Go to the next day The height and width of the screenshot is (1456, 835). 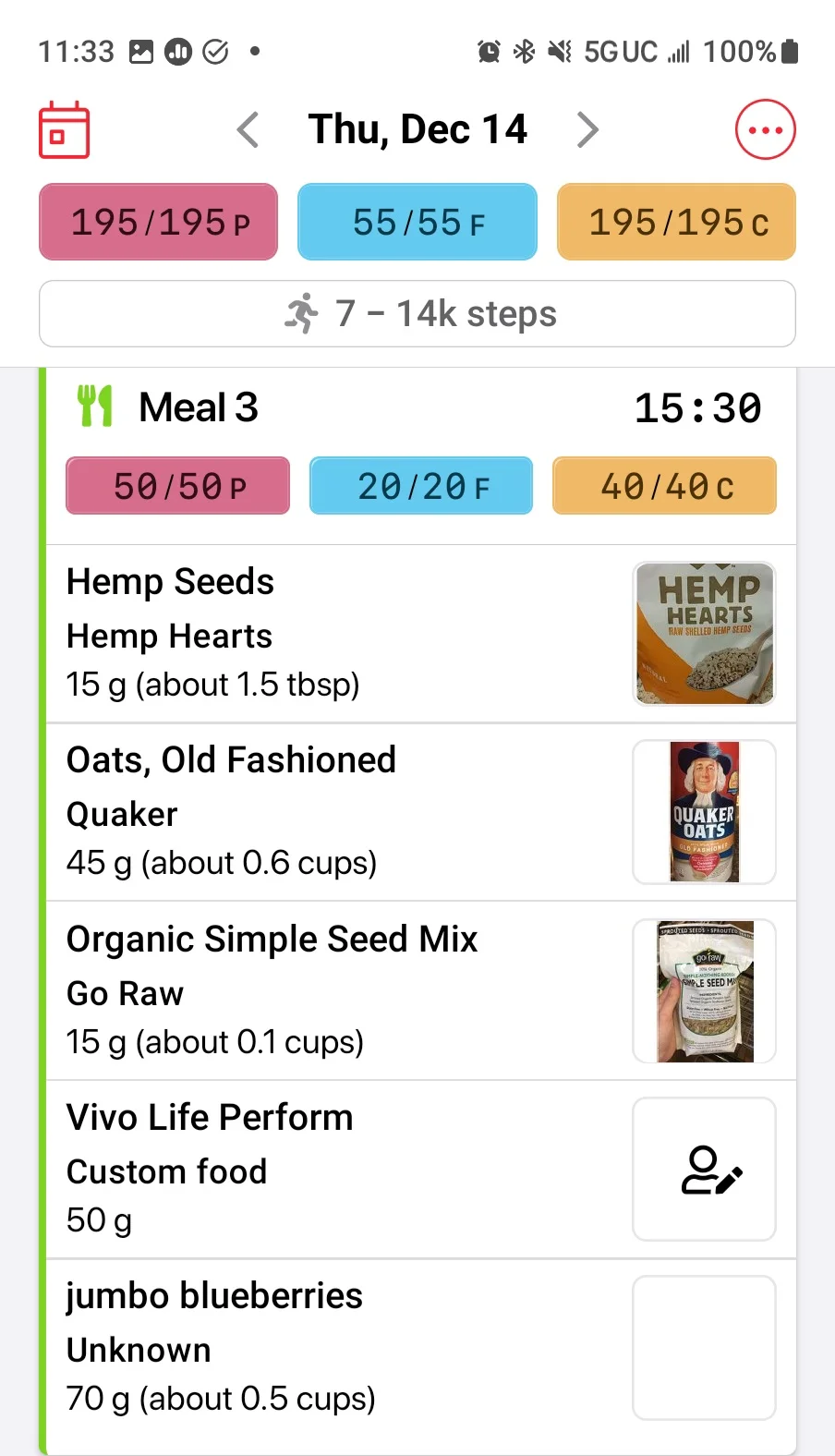pos(587,129)
